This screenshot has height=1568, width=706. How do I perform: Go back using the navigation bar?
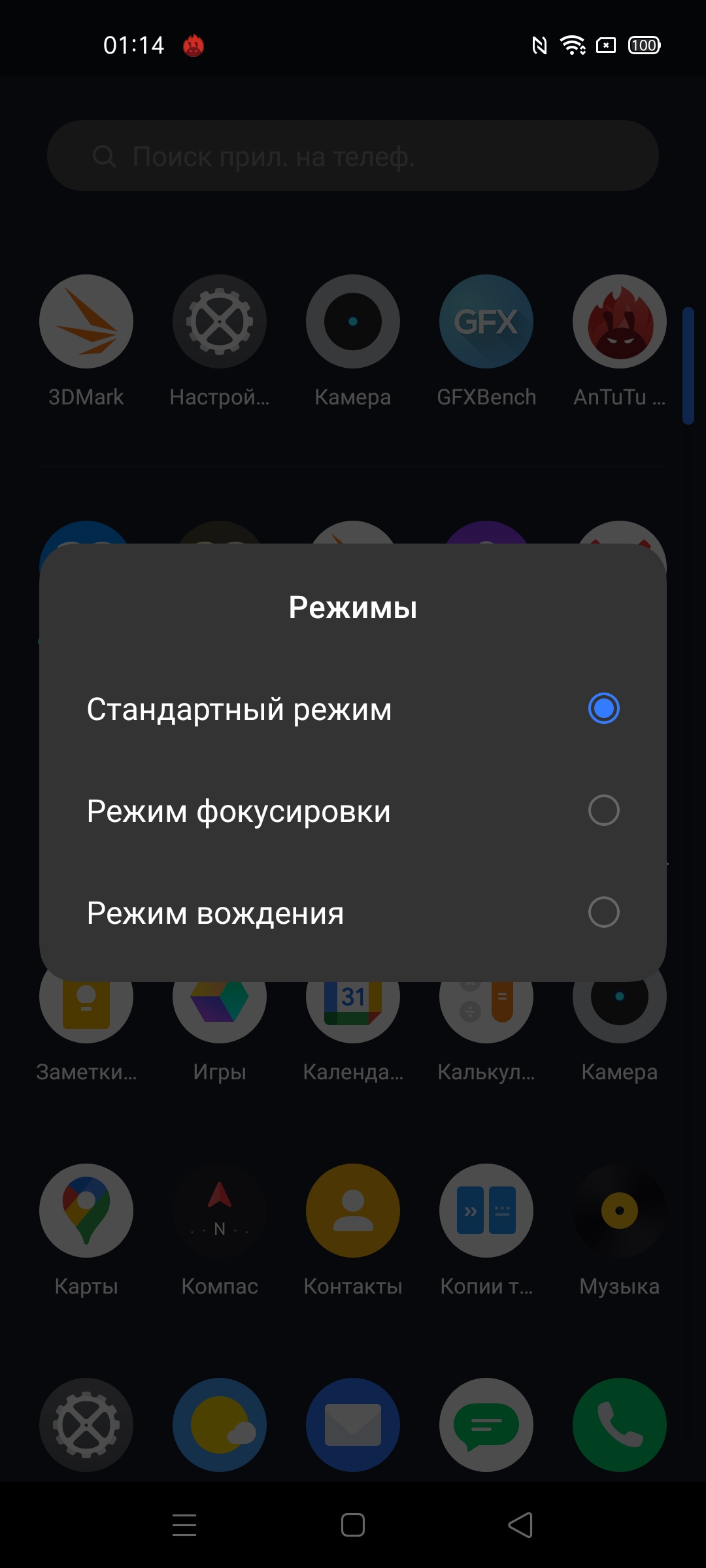(520, 1526)
